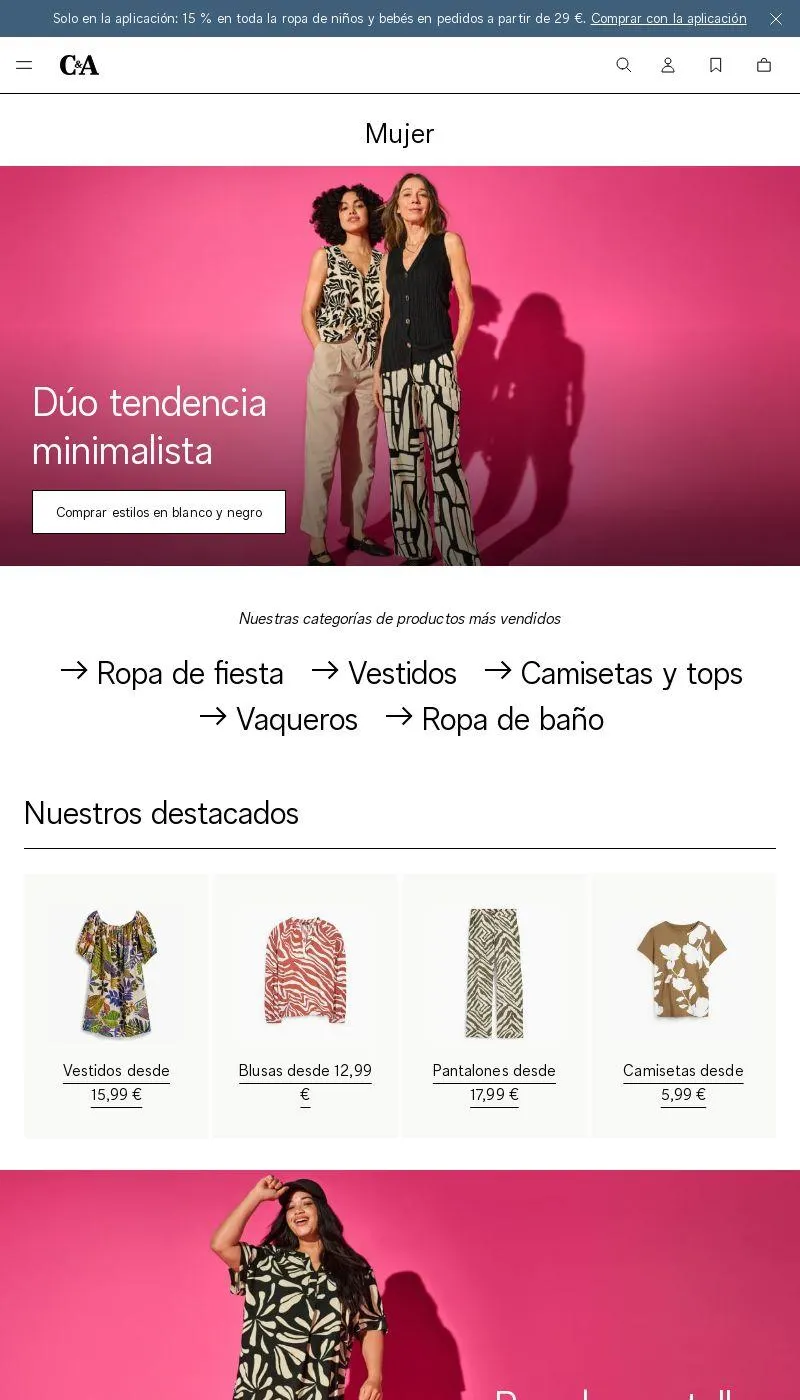Image resolution: width=800 pixels, height=1400 pixels.
Task: Follow the Comprar con la aplicación link
Action: click(668, 18)
